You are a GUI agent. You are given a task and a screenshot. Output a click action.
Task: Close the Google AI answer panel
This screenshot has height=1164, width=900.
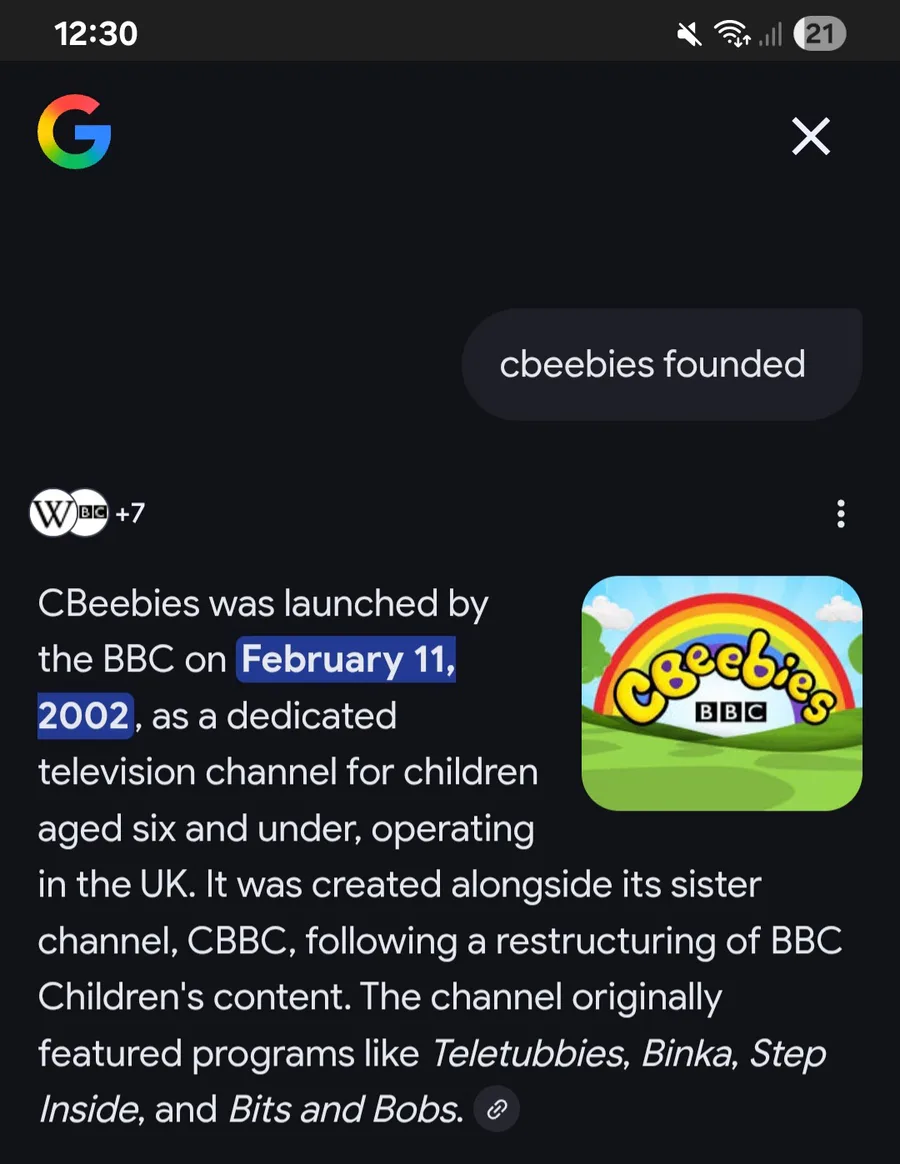click(x=810, y=136)
